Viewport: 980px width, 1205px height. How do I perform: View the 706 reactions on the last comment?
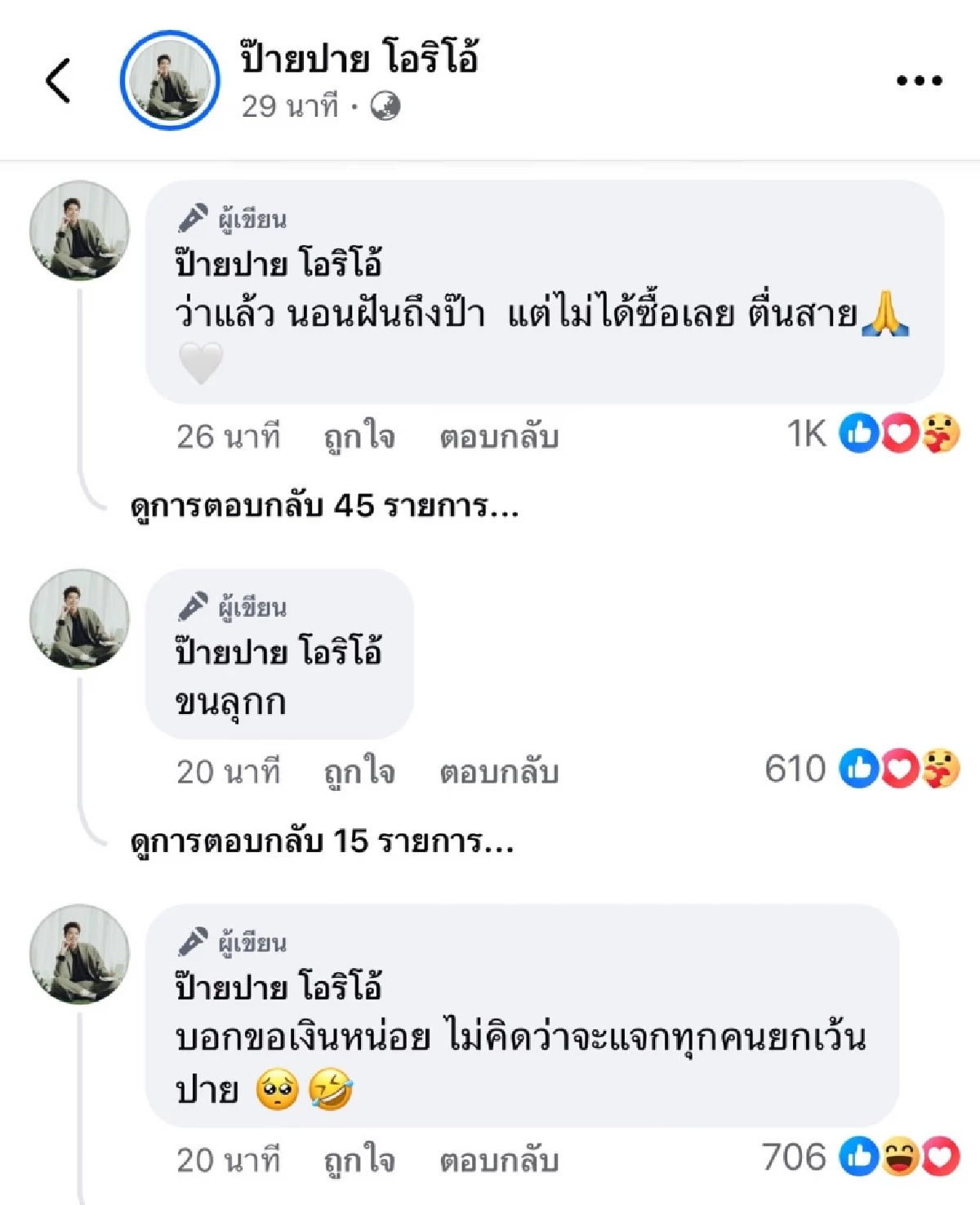[860, 1157]
